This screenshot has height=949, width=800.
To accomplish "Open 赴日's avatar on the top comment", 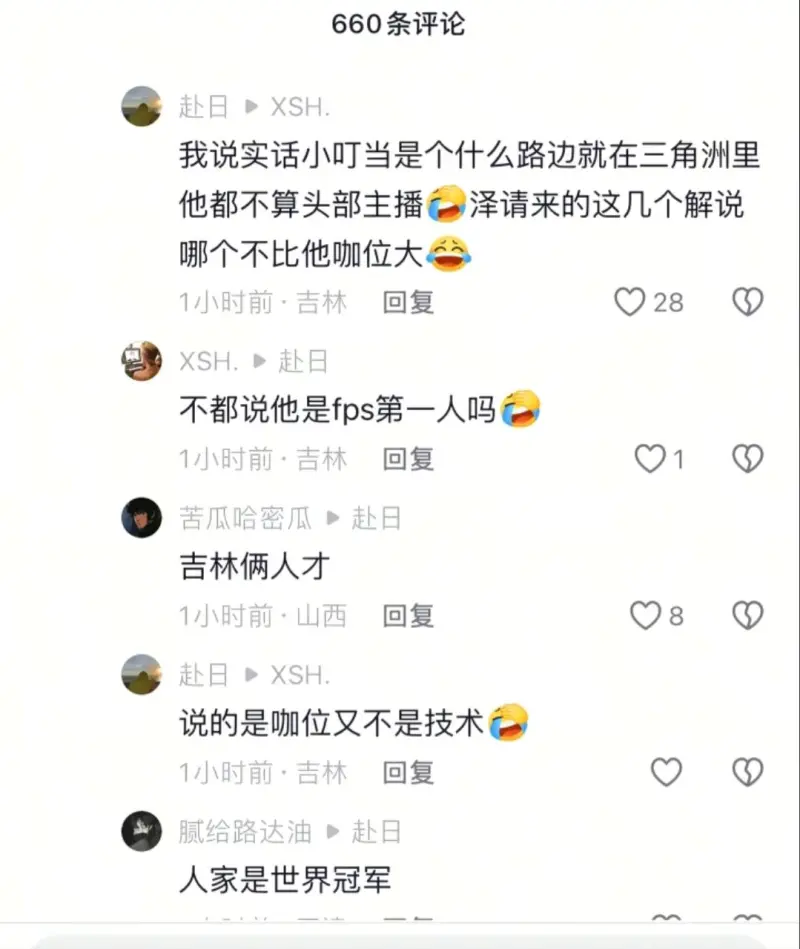I will (x=142, y=106).
